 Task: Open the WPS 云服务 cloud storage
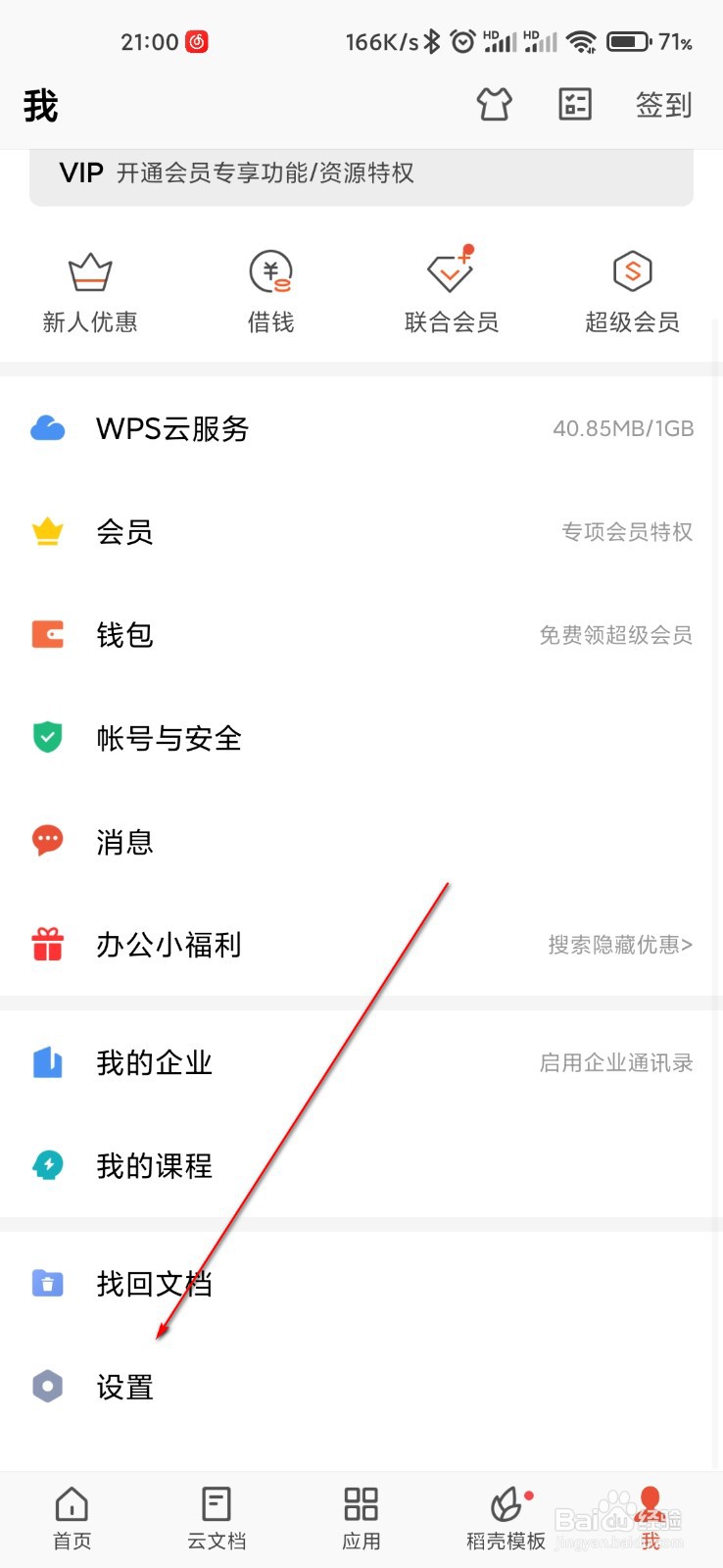point(173,428)
